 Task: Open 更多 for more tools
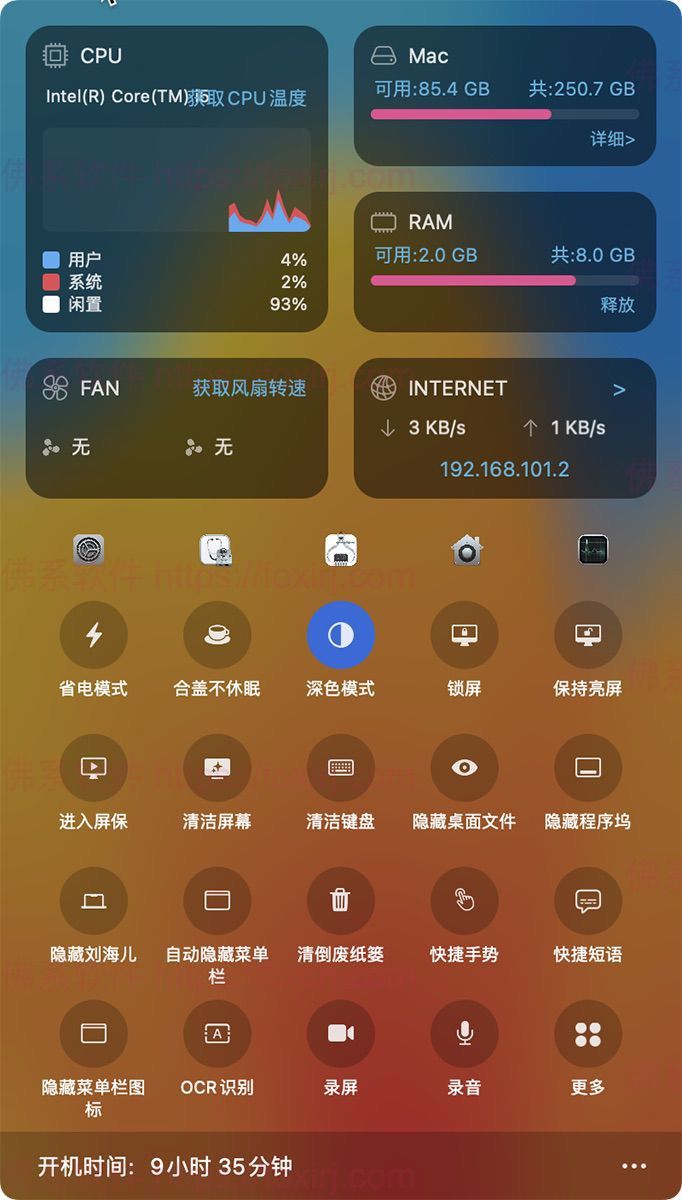pyautogui.click(x=588, y=1034)
